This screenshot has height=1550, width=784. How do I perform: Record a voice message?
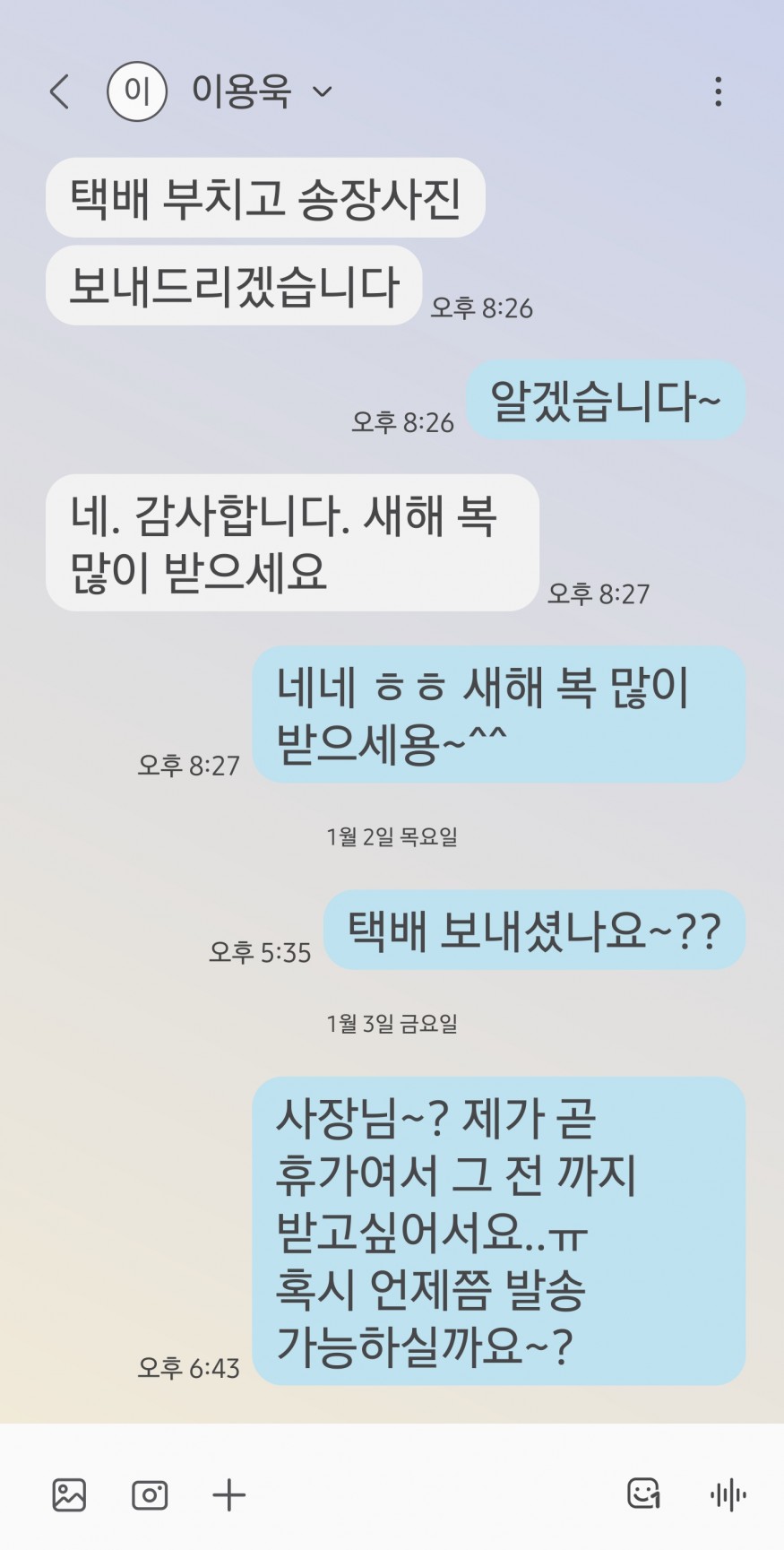click(x=728, y=1494)
